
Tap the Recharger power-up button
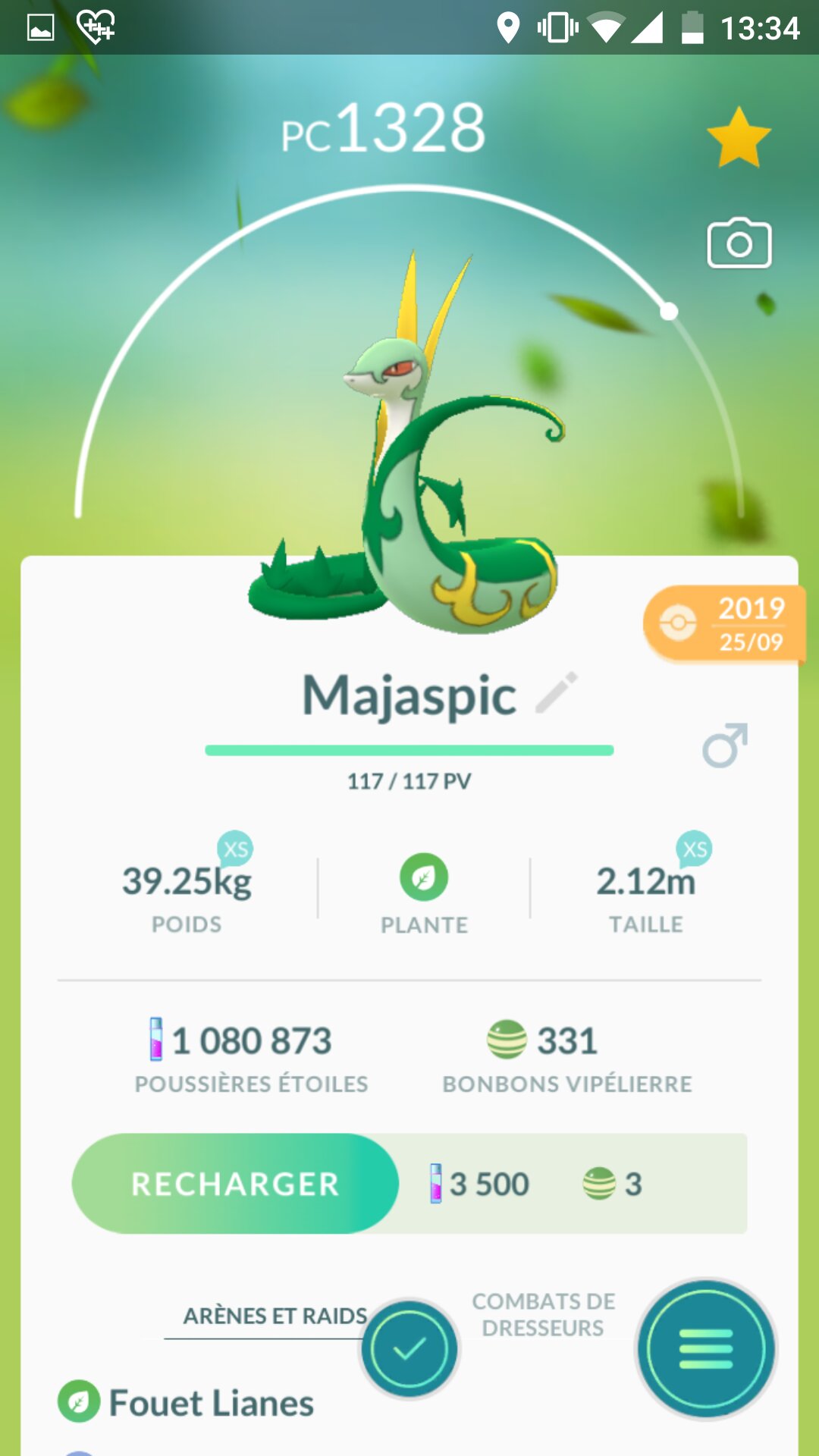[235, 1184]
